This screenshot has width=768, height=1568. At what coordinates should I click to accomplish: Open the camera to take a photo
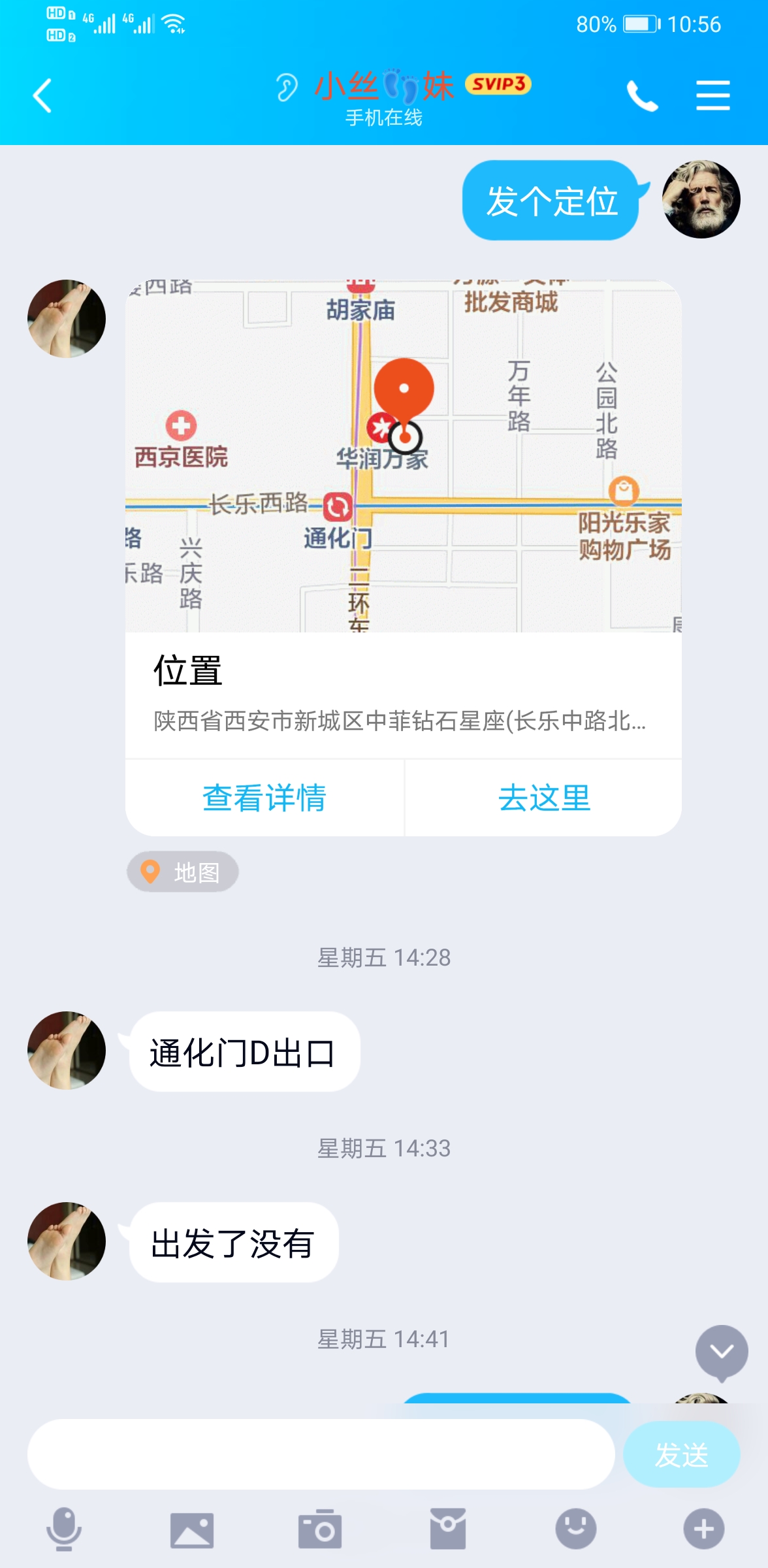pyautogui.click(x=320, y=1529)
